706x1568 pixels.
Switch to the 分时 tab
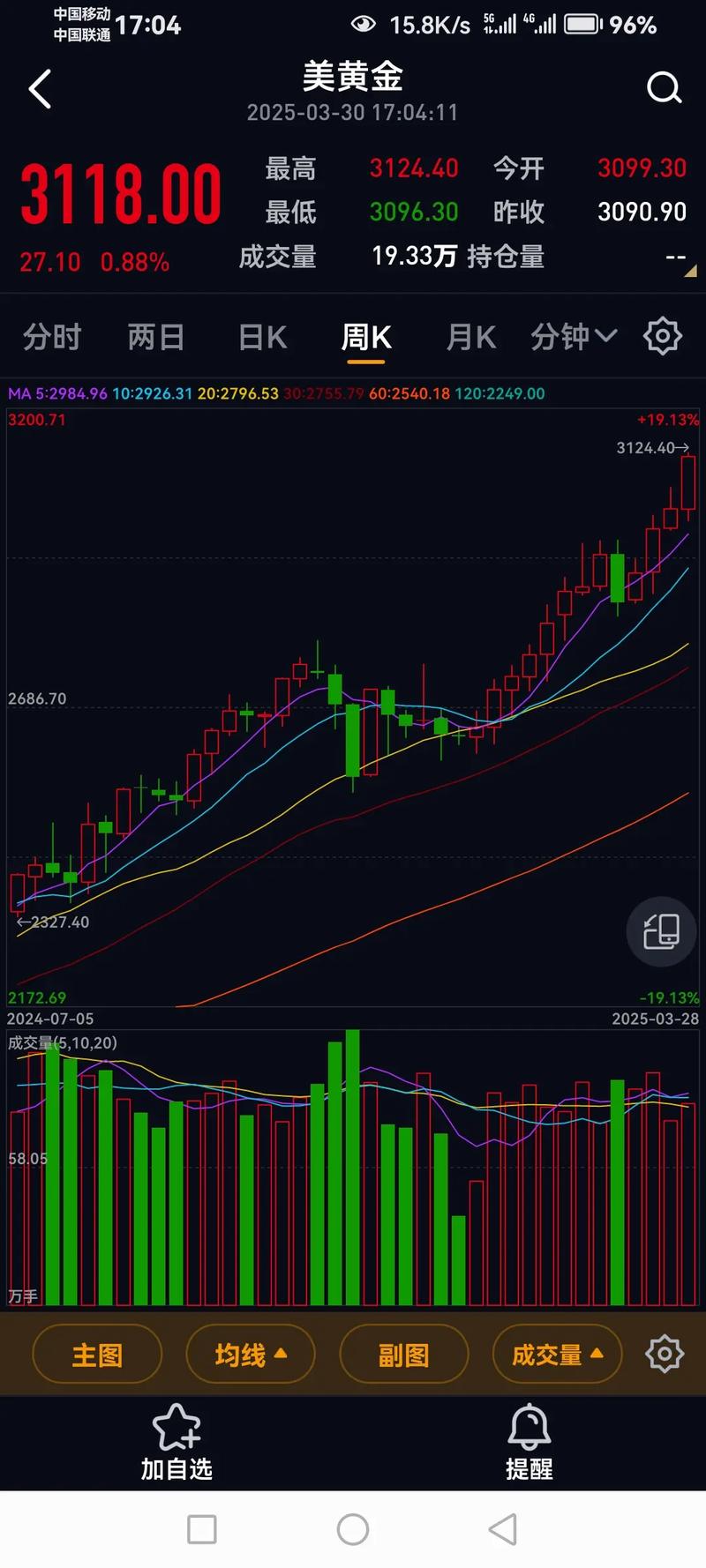[52, 337]
